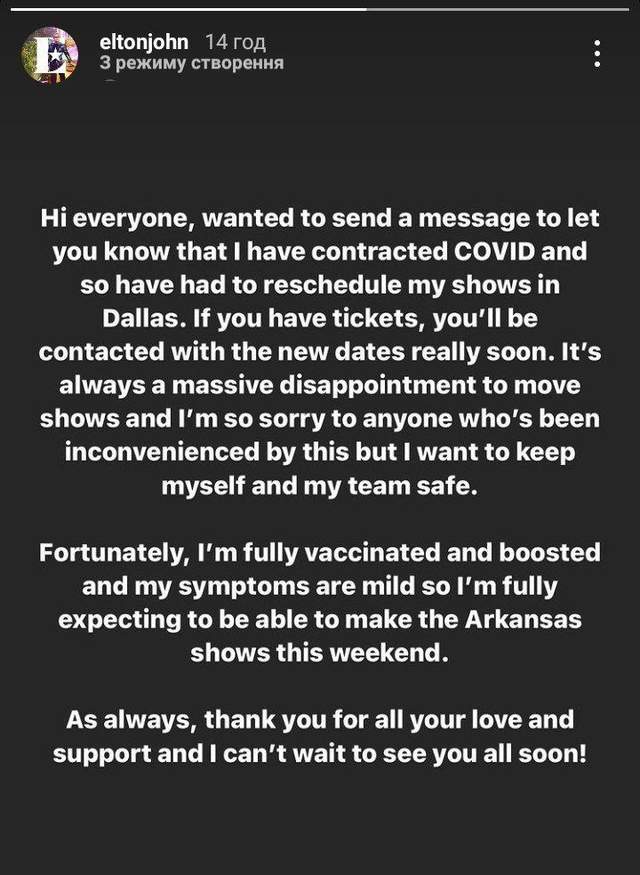The height and width of the screenshot is (875, 640).
Task: Open eltonjohn's profile picture
Action: point(50,53)
